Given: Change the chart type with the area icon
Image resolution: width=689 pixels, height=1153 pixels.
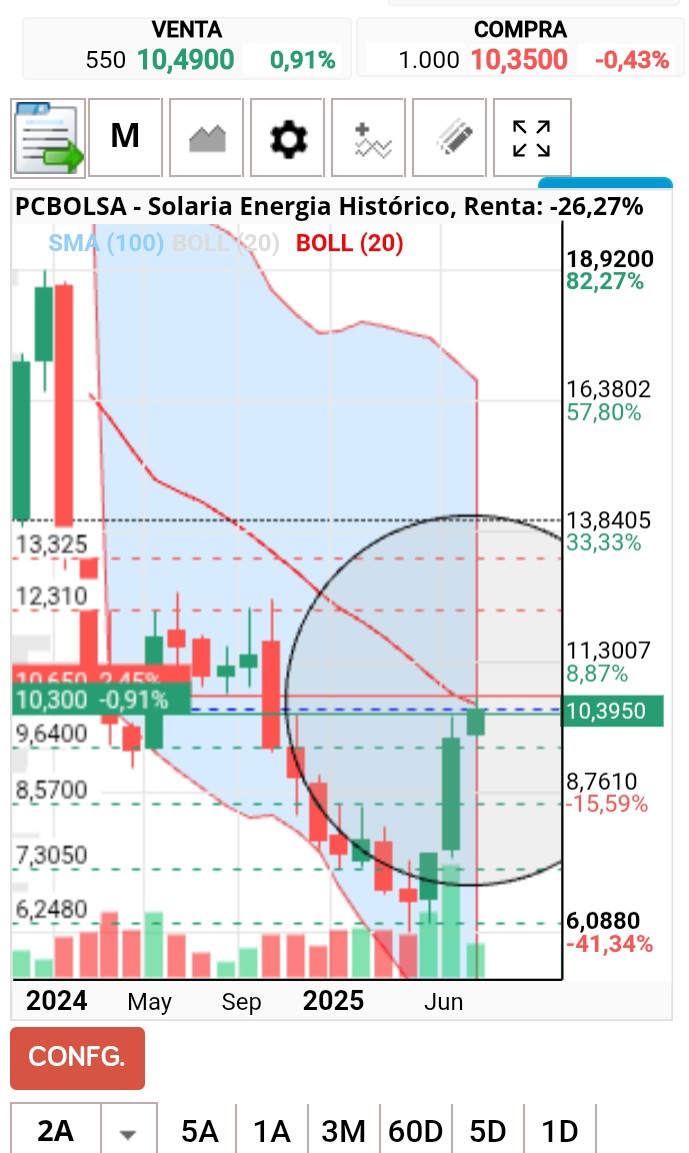Looking at the screenshot, I should (206, 138).
